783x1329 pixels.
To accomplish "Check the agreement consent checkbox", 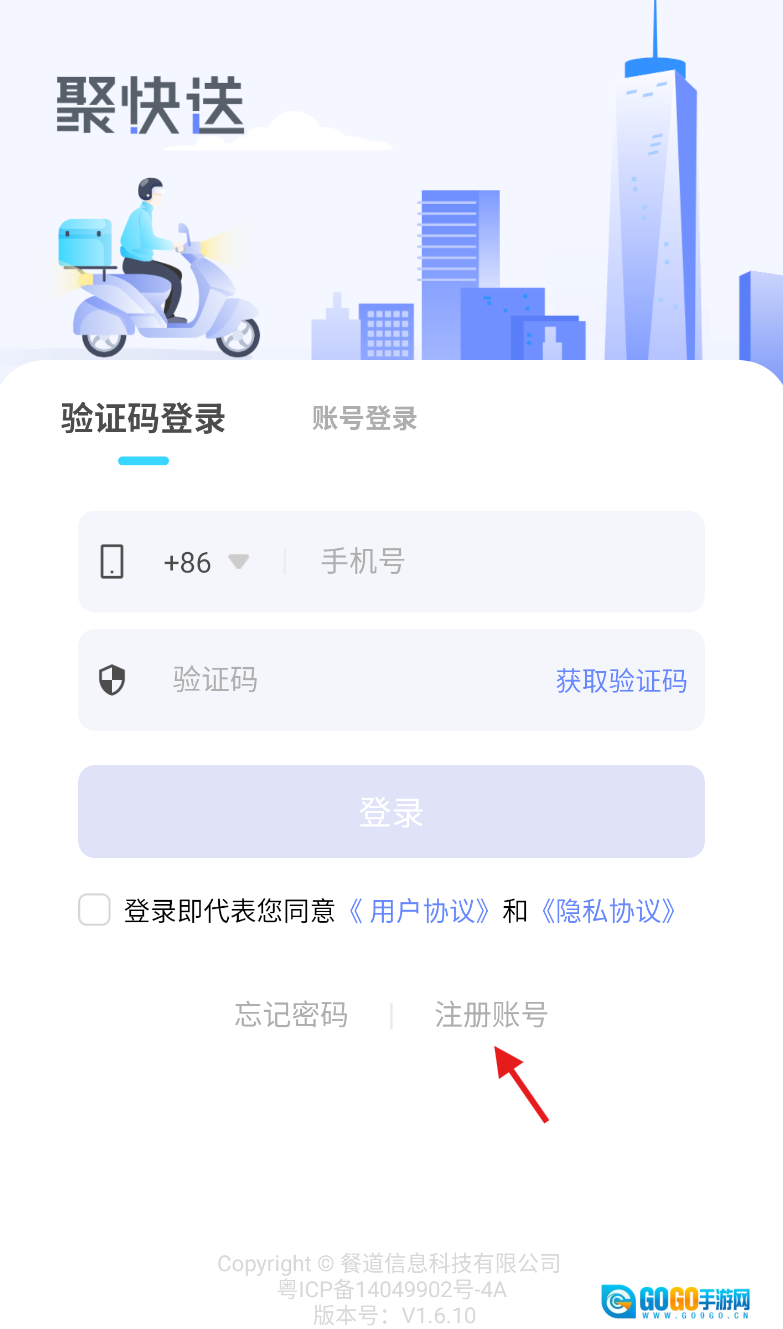I will 94,910.
